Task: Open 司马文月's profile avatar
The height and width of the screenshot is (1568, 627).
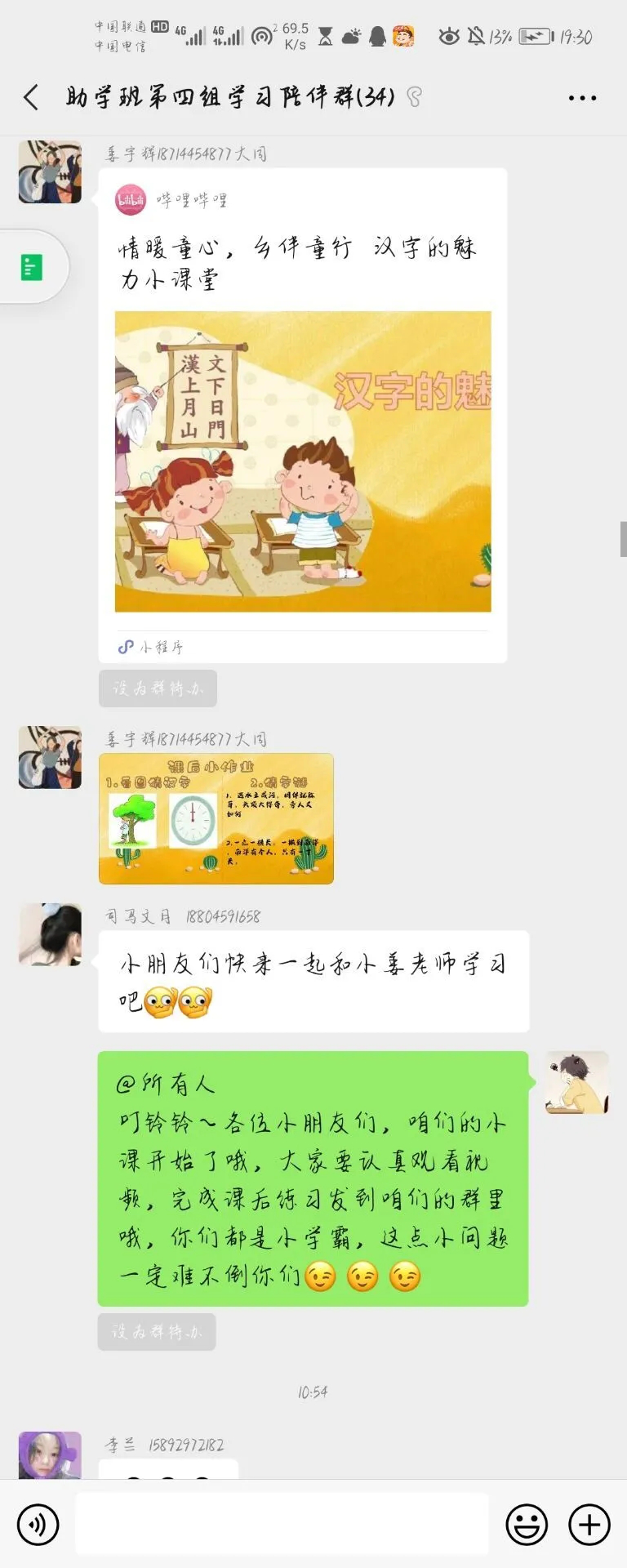Action: (x=50, y=934)
